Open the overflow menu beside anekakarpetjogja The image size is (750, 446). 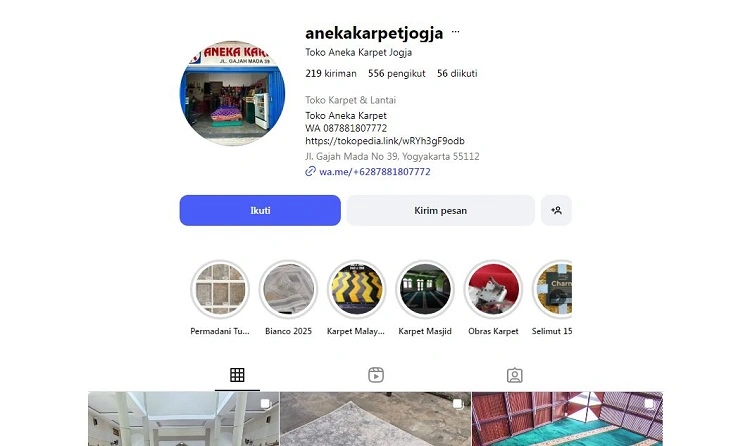(455, 32)
